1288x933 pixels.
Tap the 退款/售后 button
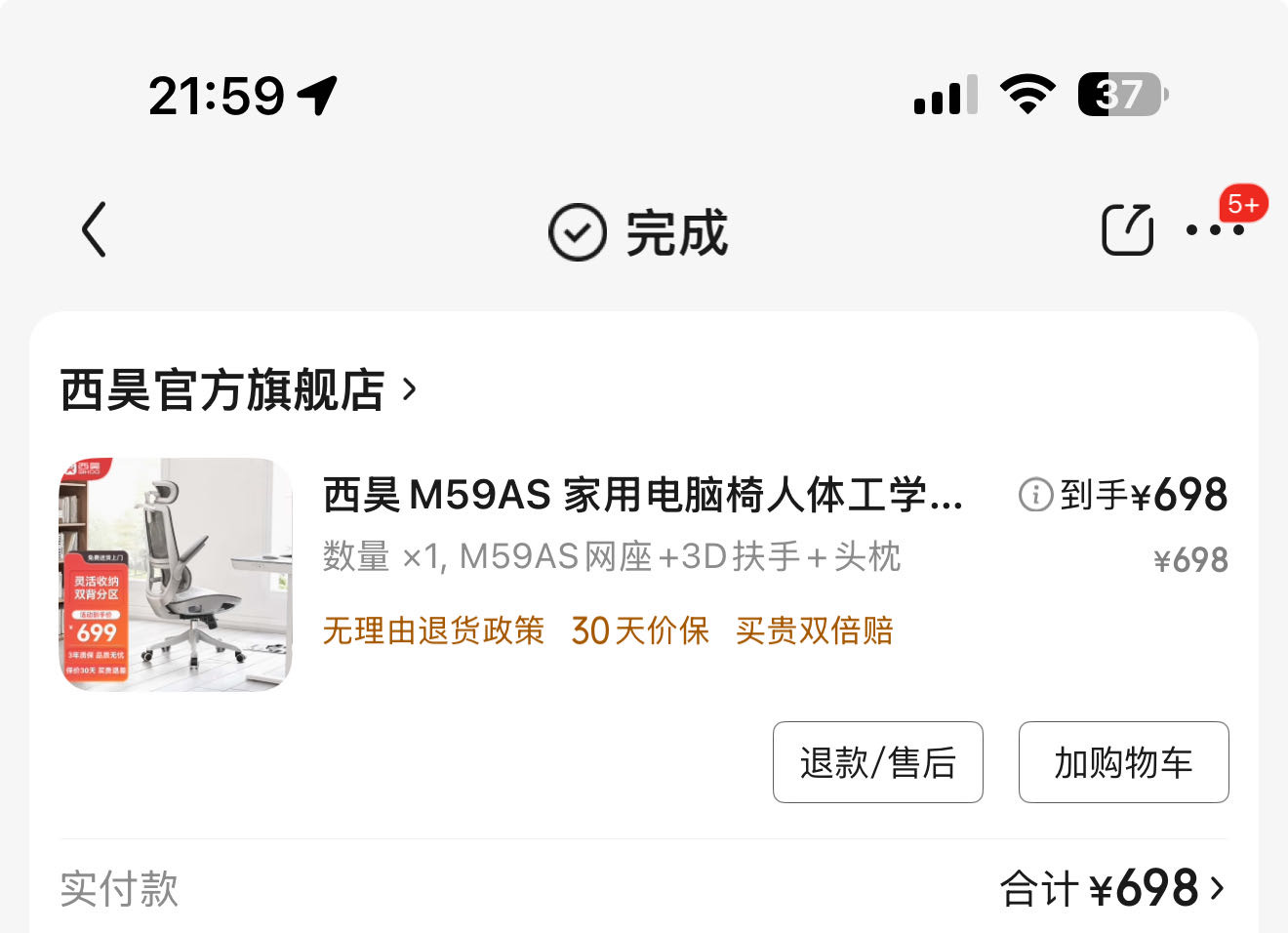(877, 762)
